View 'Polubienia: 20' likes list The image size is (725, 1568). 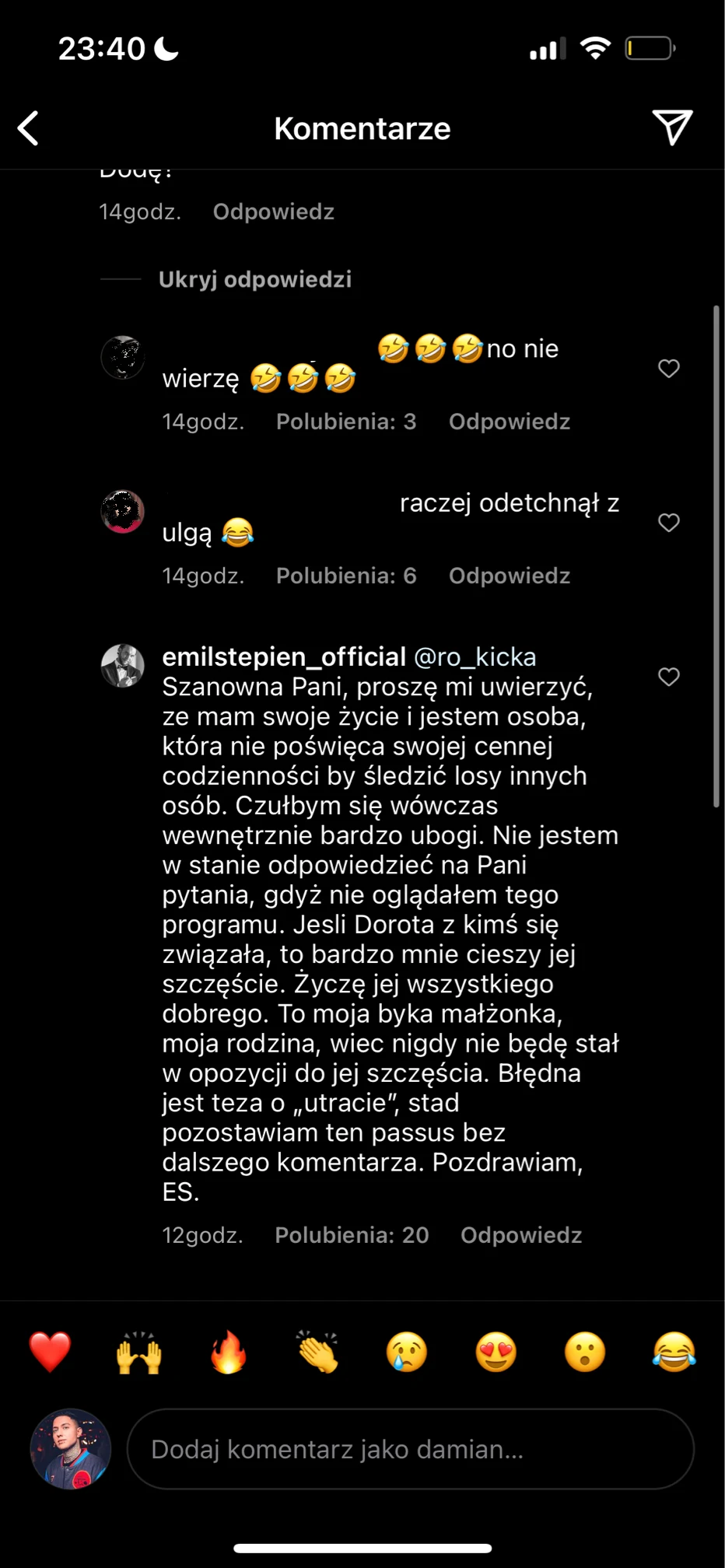(x=352, y=1235)
